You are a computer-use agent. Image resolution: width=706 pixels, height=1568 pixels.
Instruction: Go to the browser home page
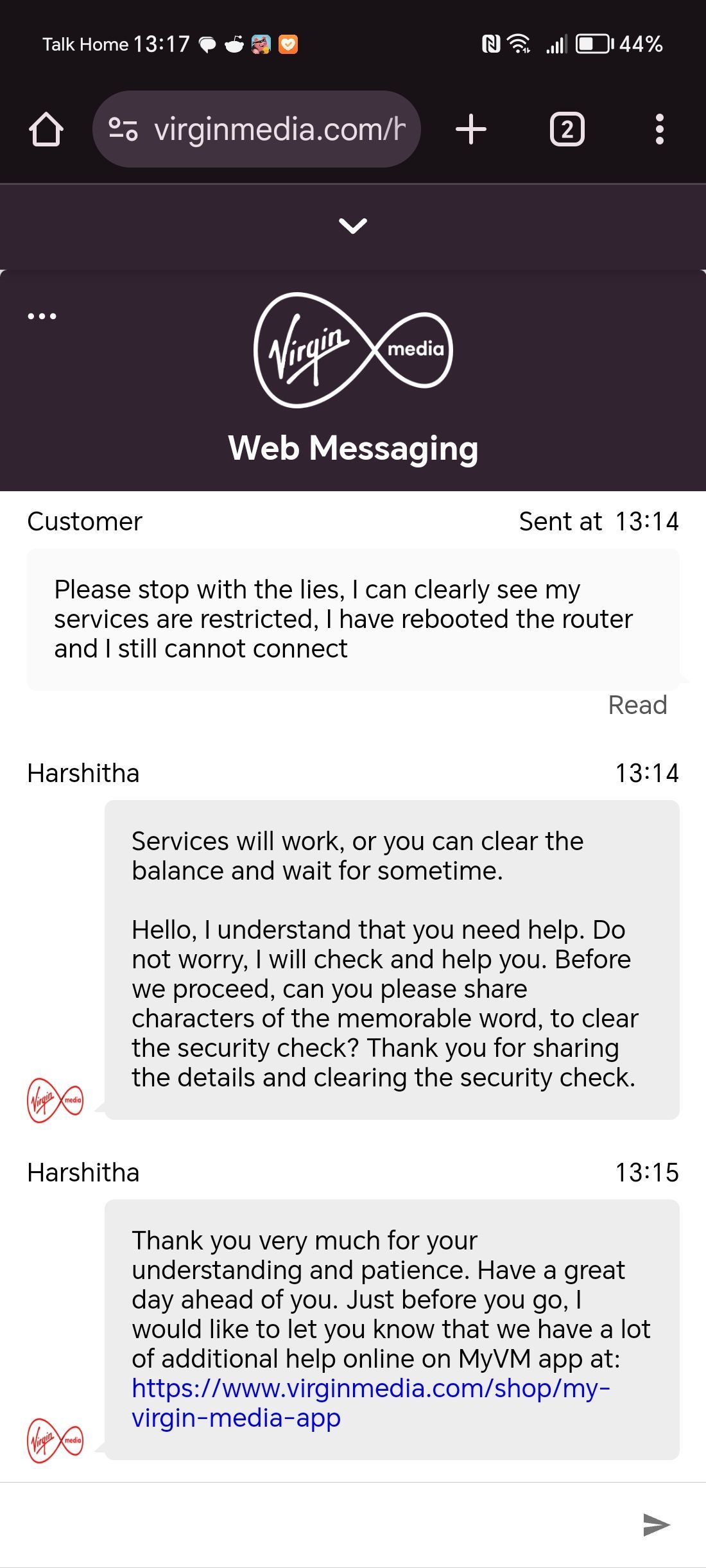click(x=46, y=130)
